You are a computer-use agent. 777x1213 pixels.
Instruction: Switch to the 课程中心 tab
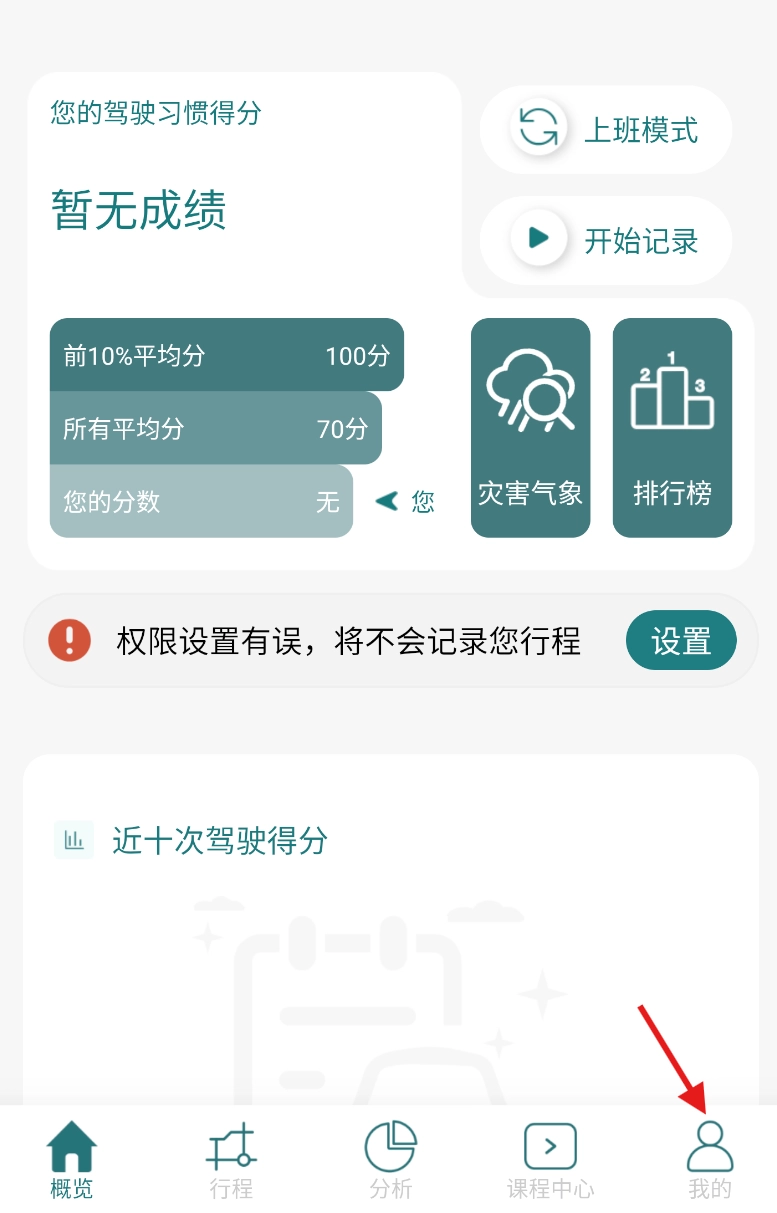[550, 1160]
